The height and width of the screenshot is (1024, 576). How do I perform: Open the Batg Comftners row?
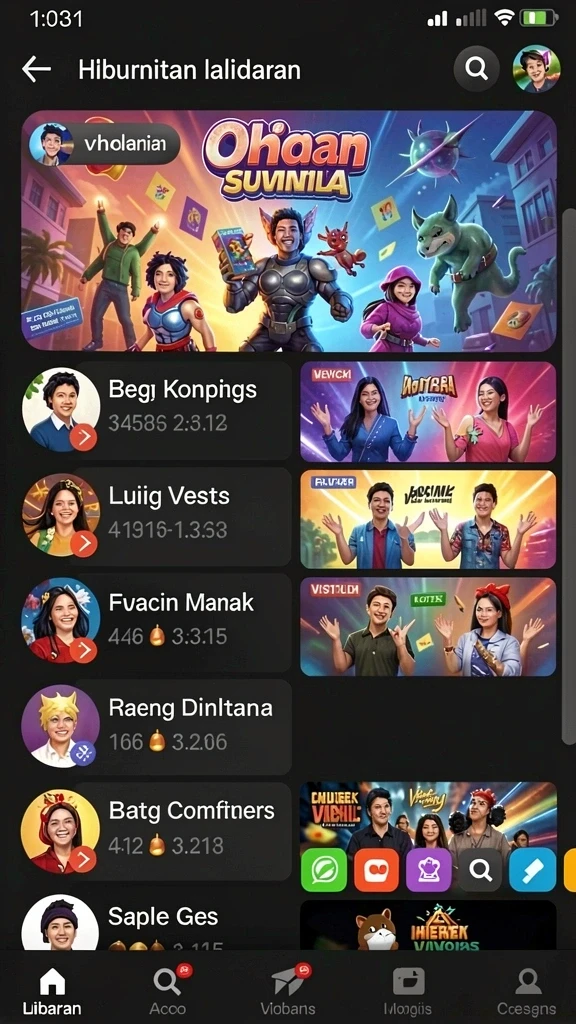pyautogui.click(x=157, y=831)
